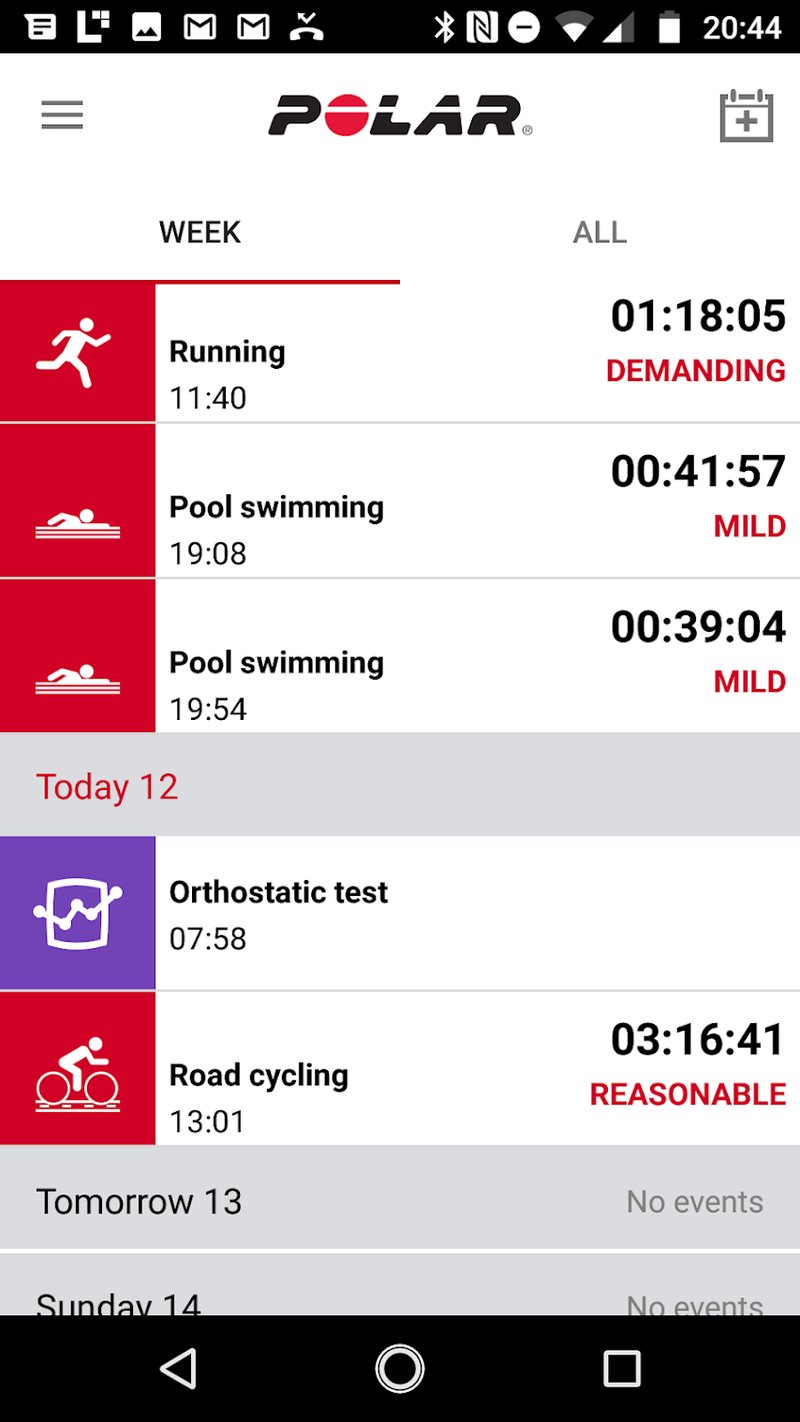Image resolution: width=800 pixels, height=1422 pixels.
Task: Add a new calendar event
Action: [746, 116]
